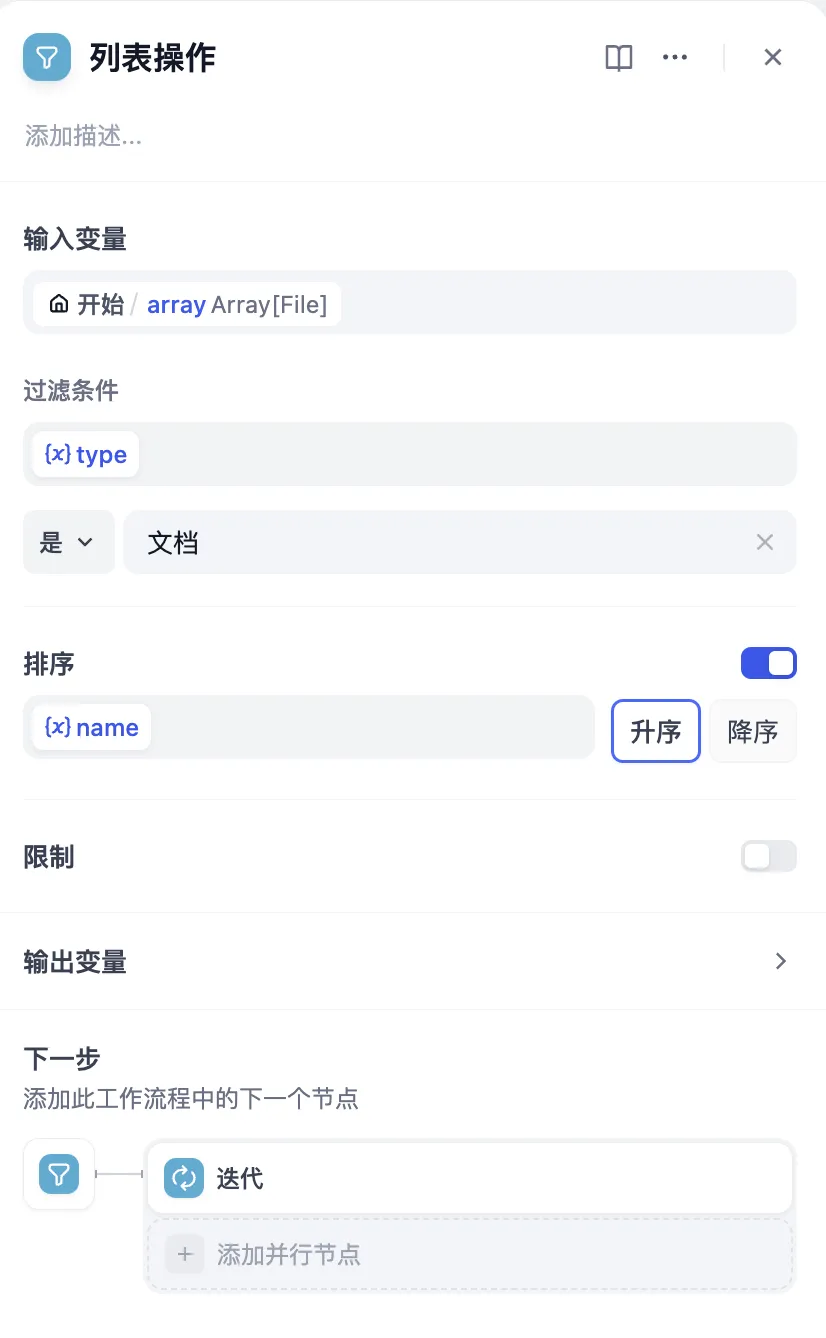The image size is (826, 1338).
Task: Open the three-dot more options menu
Action: (x=675, y=58)
